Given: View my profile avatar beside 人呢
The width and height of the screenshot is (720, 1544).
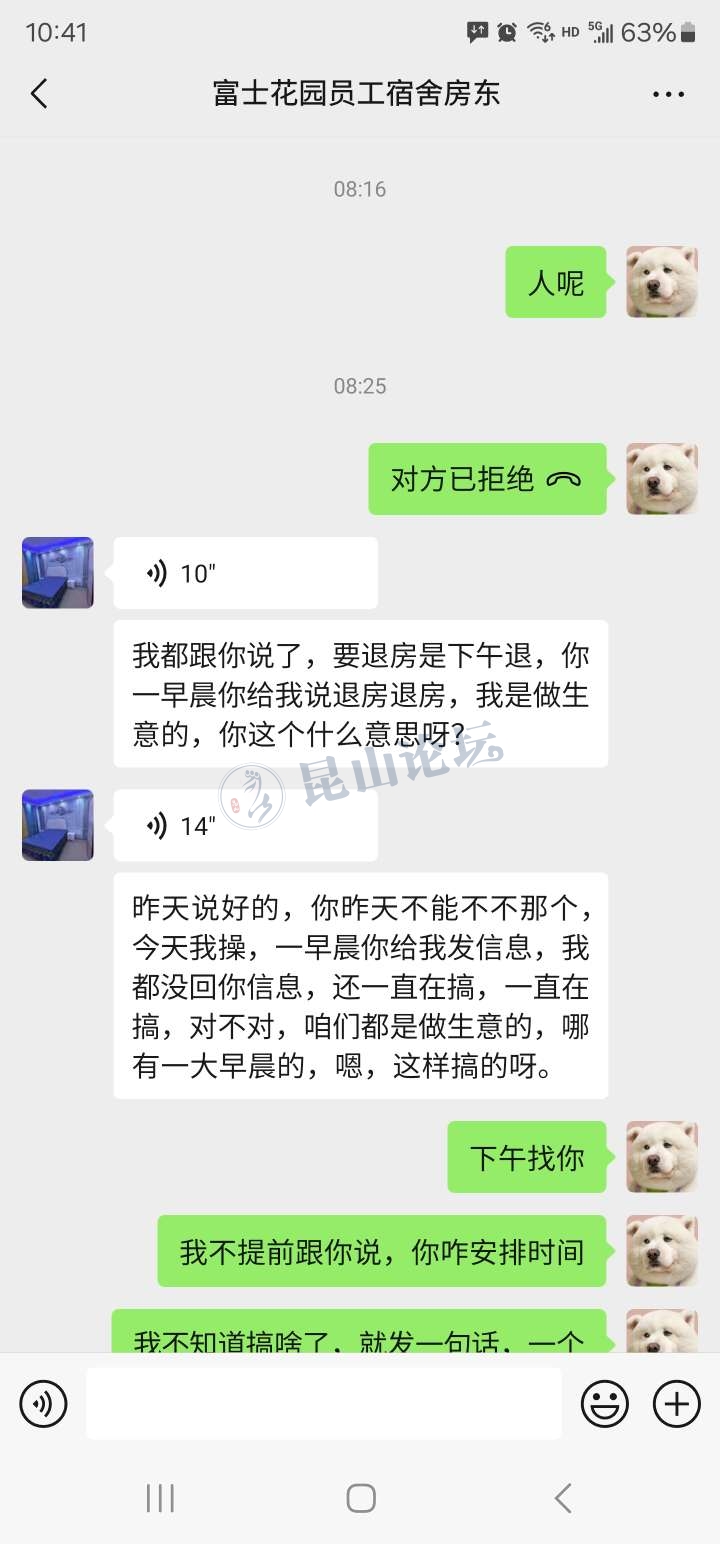Looking at the screenshot, I should click(x=662, y=282).
